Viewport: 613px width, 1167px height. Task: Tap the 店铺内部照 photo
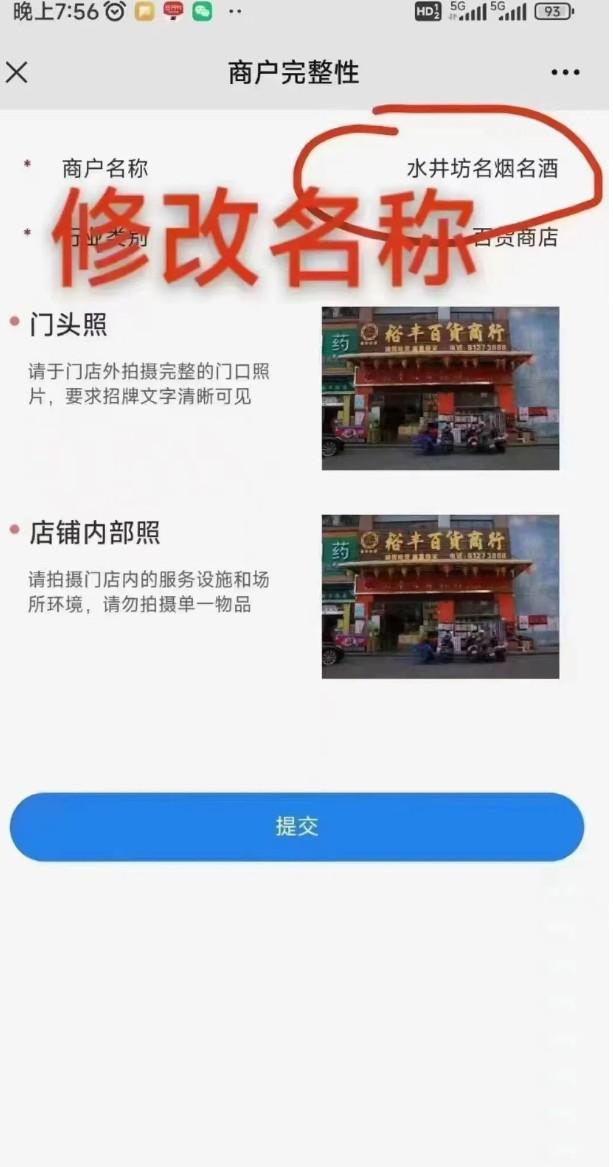click(x=440, y=596)
